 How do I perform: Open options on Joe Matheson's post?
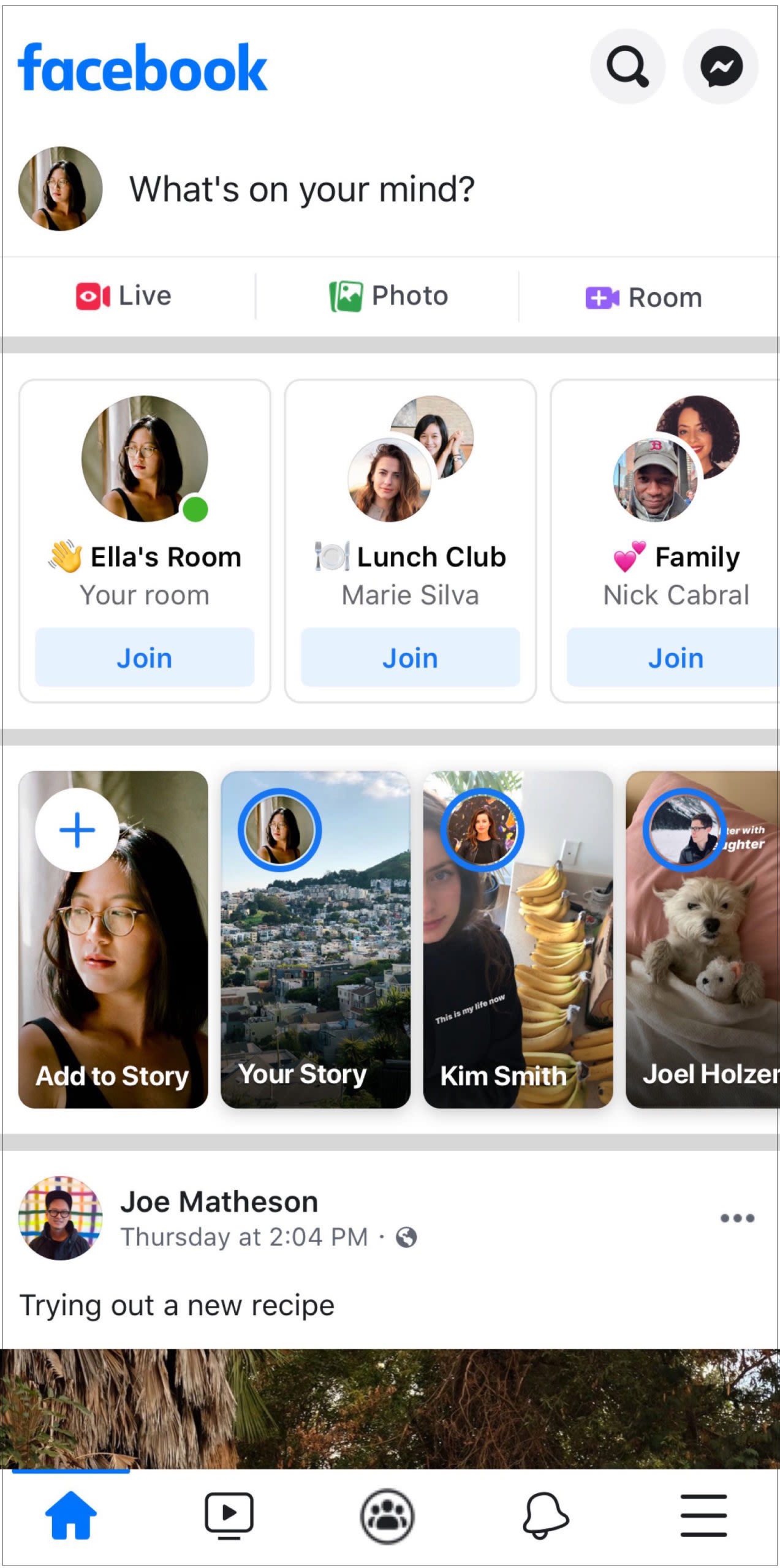pyautogui.click(x=736, y=1218)
